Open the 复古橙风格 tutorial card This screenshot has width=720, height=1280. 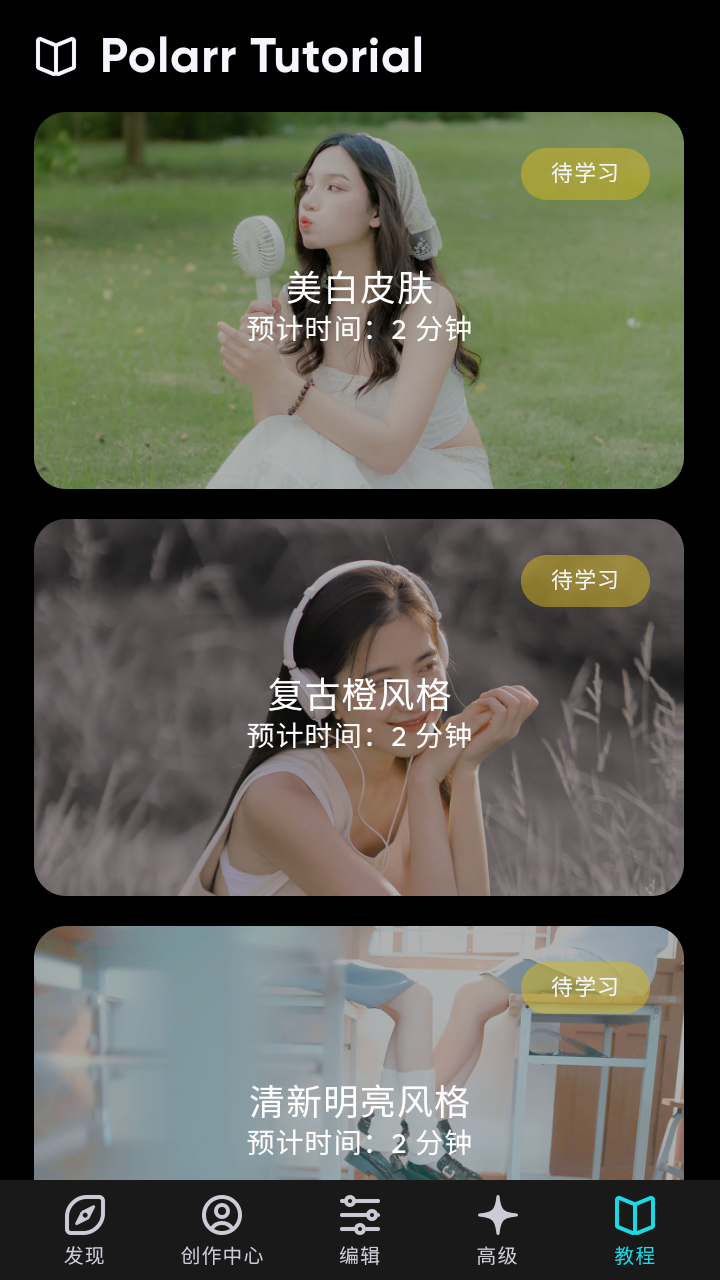[359, 707]
